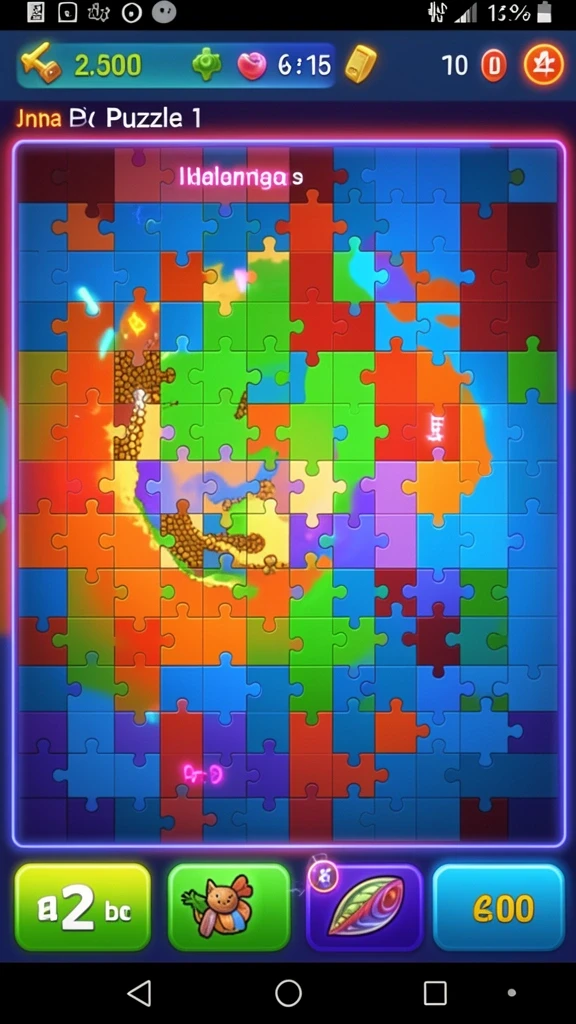
Task: Tap the gold ticket icon
Action: tap(360, 64)
